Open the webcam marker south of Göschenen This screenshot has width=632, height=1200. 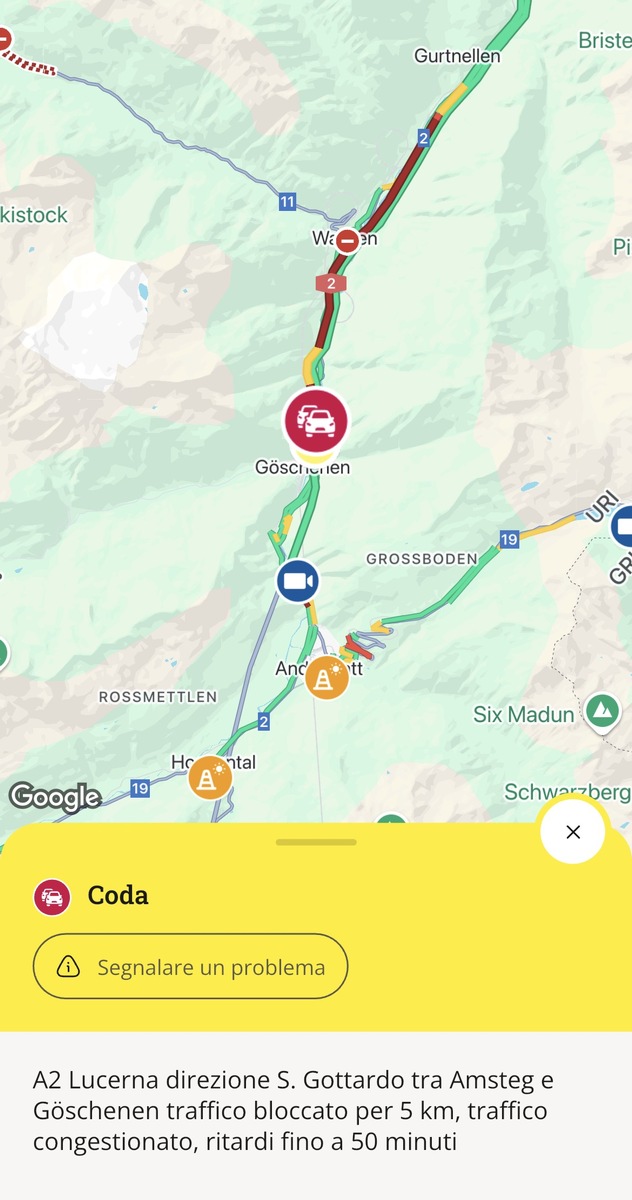[x=298, y=581]
